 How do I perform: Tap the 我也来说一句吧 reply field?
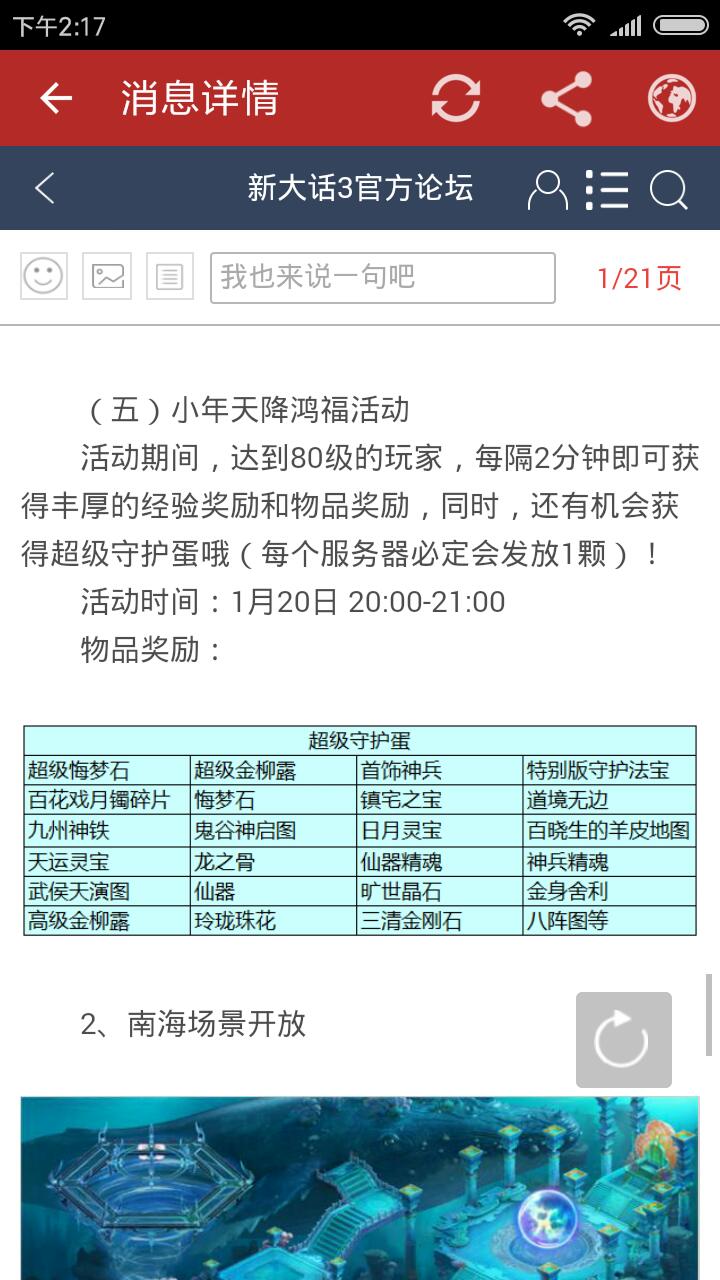click(x=383, y=277)
